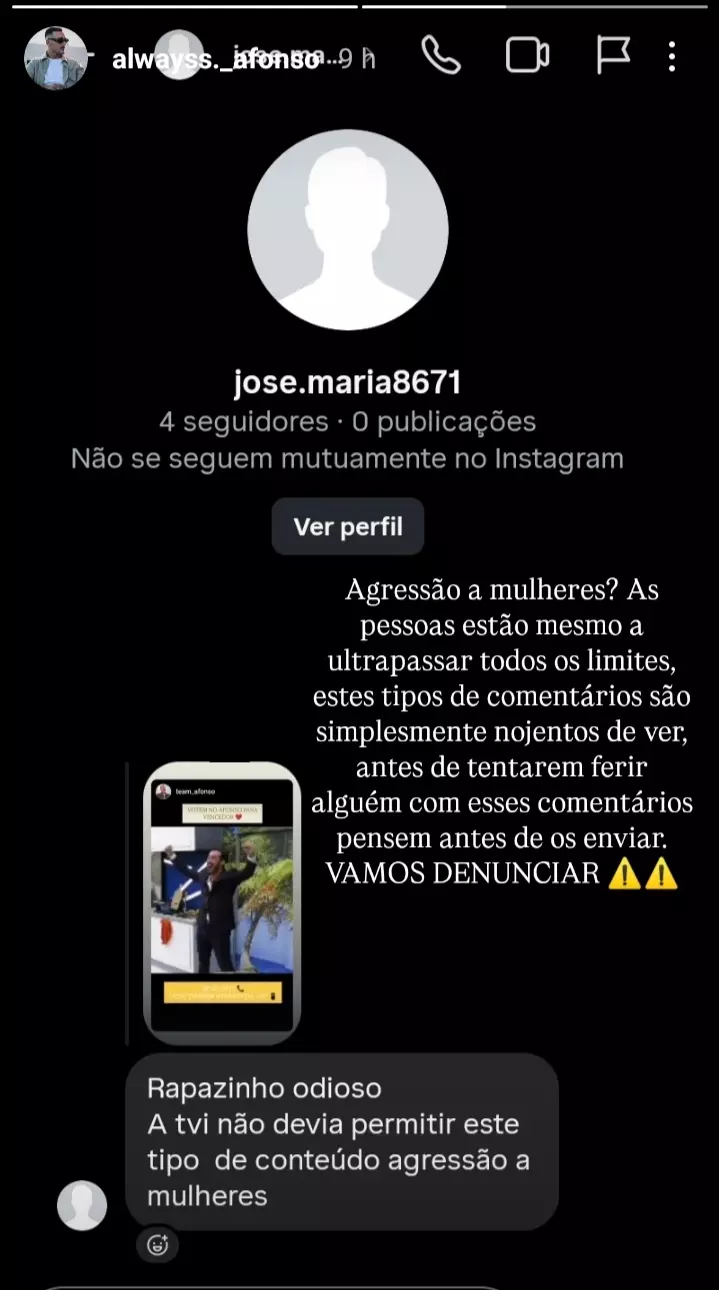Open the story's three-dot overflow menu
The width and height of the screenshot is (719, 1290).
click(x=672, y=56)
